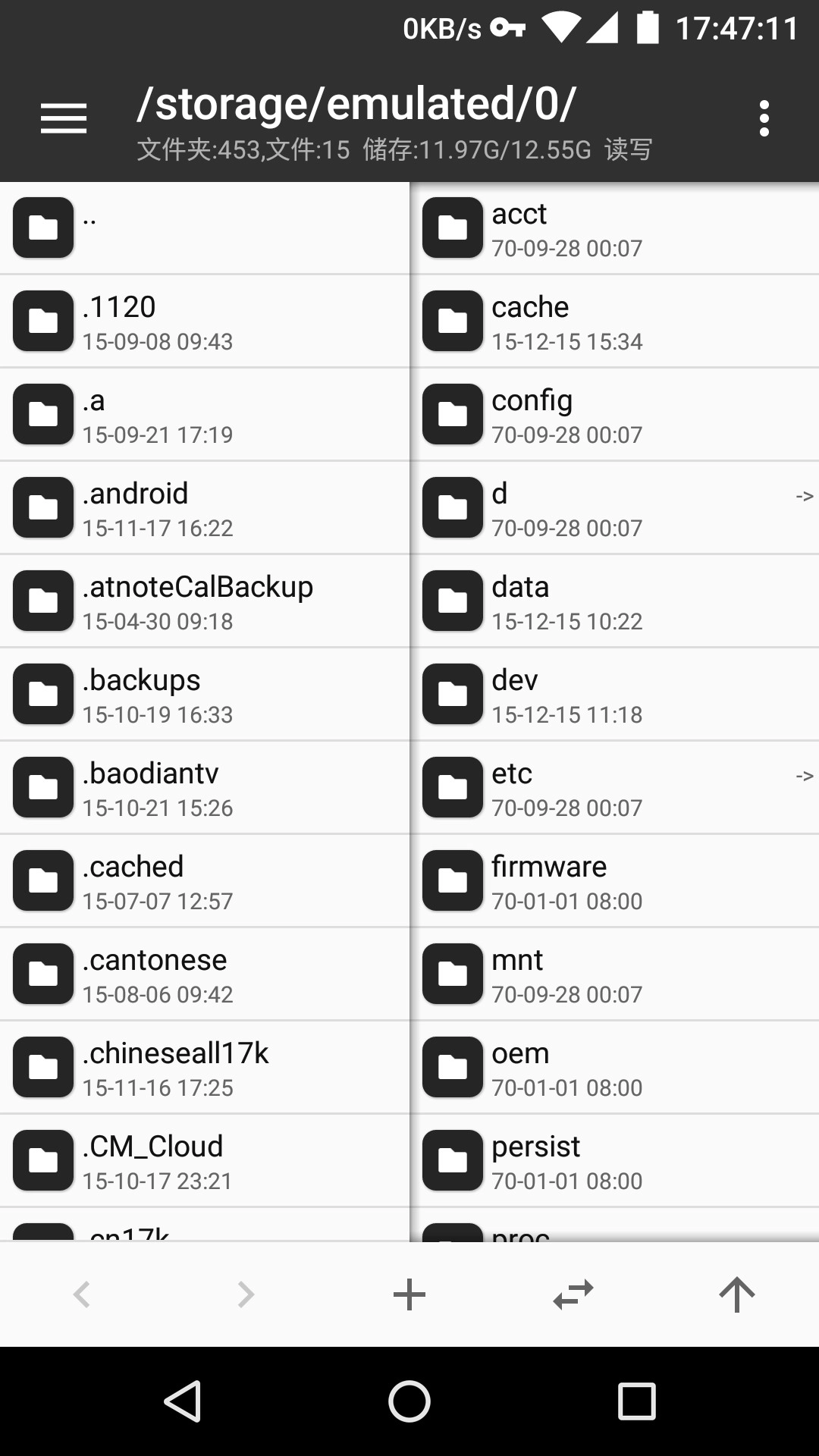The height and width of the screenshot is (1456, 819).
Task: Open the config folder
Action: [615, 415]
